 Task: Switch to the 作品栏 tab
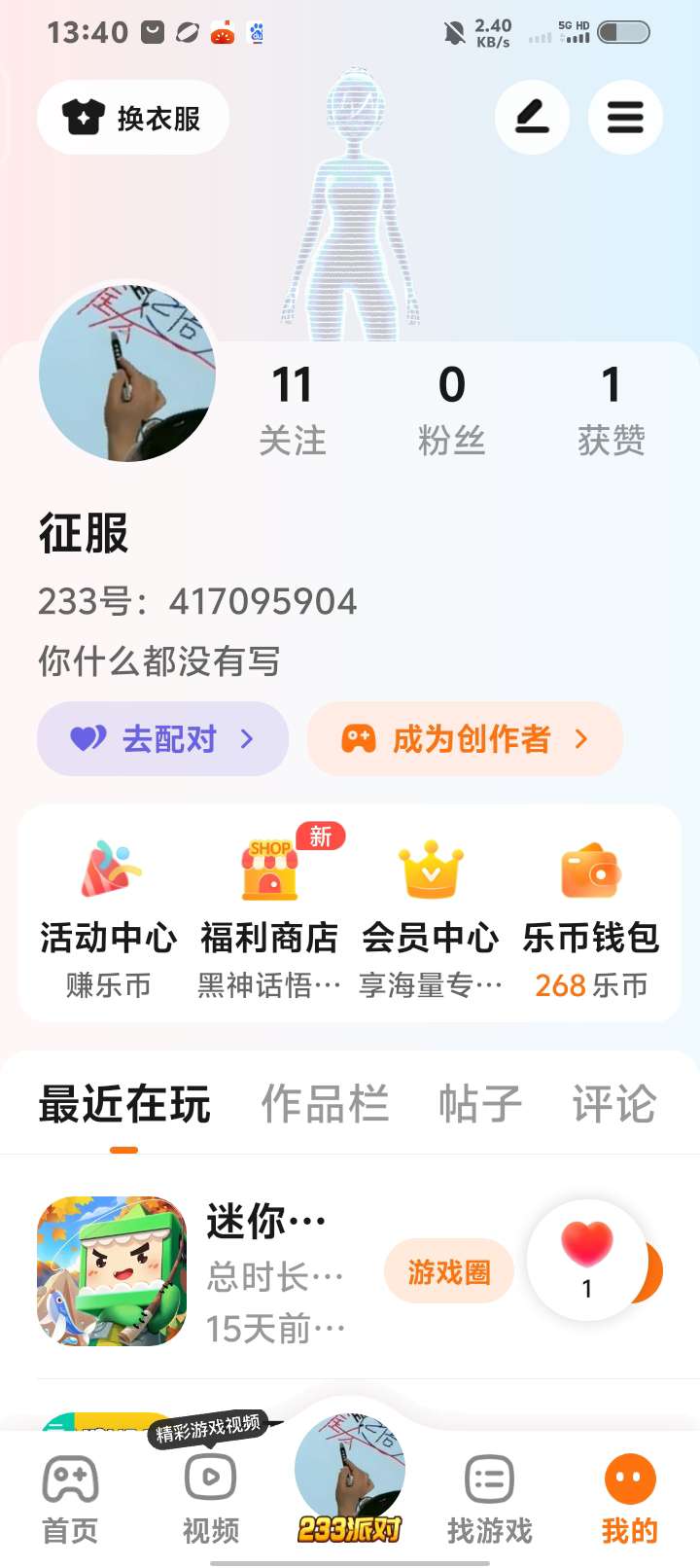tap(325, 1105)
